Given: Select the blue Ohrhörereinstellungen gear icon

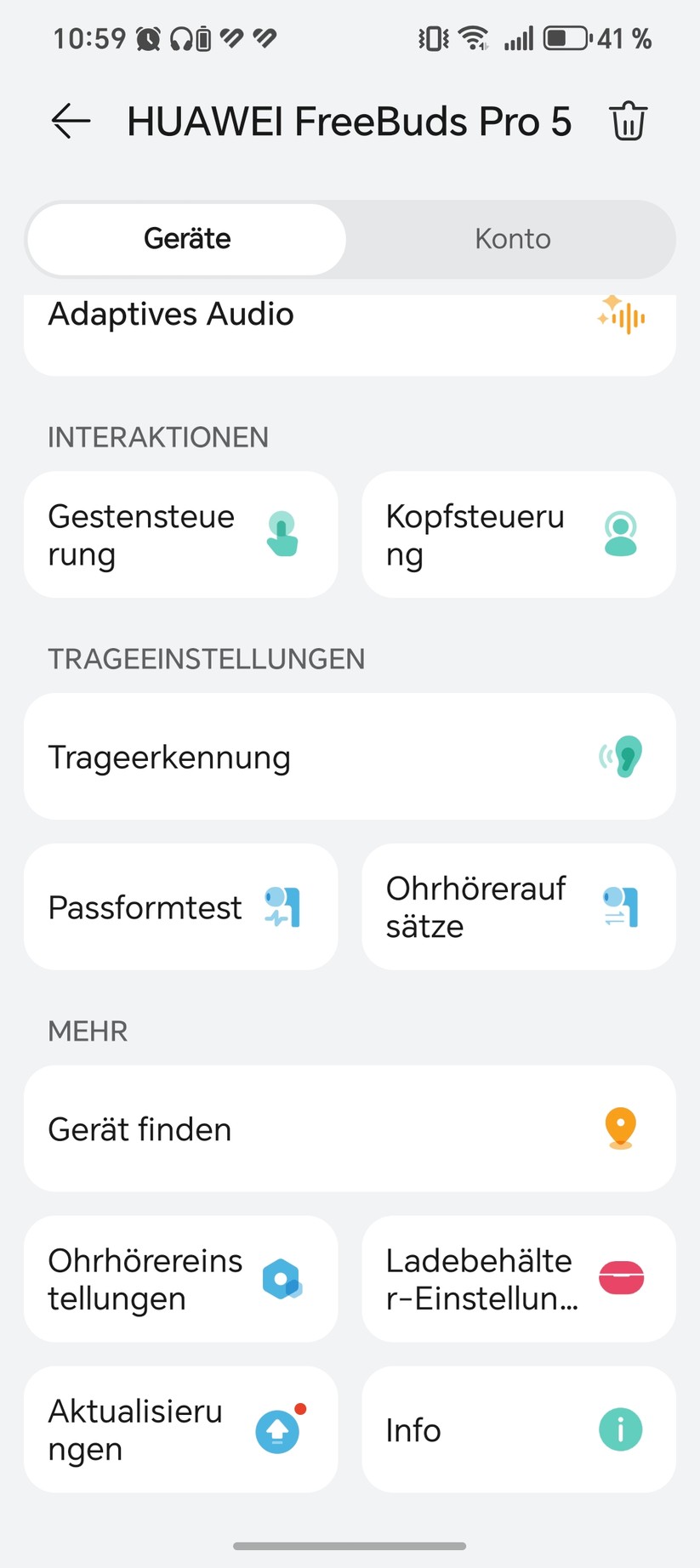Looking at the screenshot, I should [x=281, y=1278].
